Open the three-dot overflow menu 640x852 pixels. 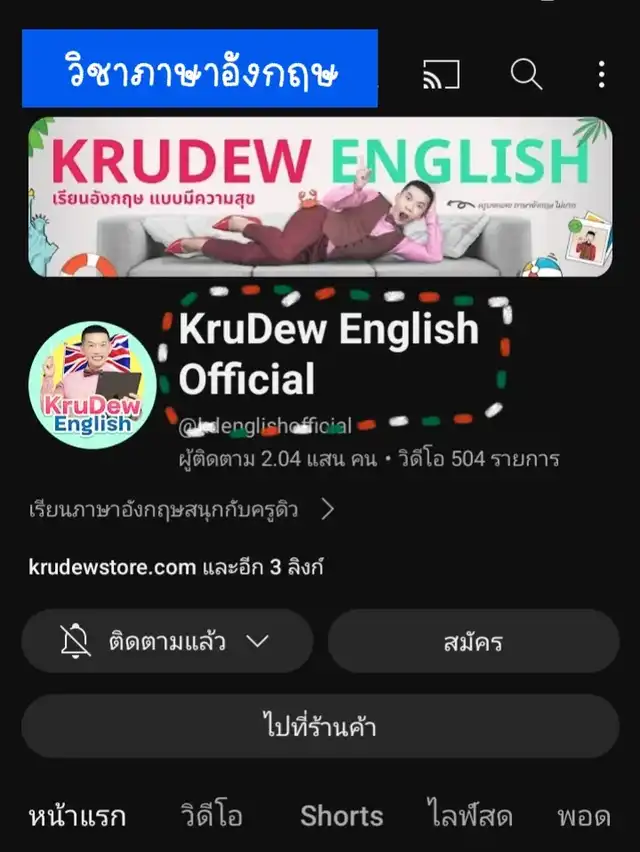click(x=601, y=74)
